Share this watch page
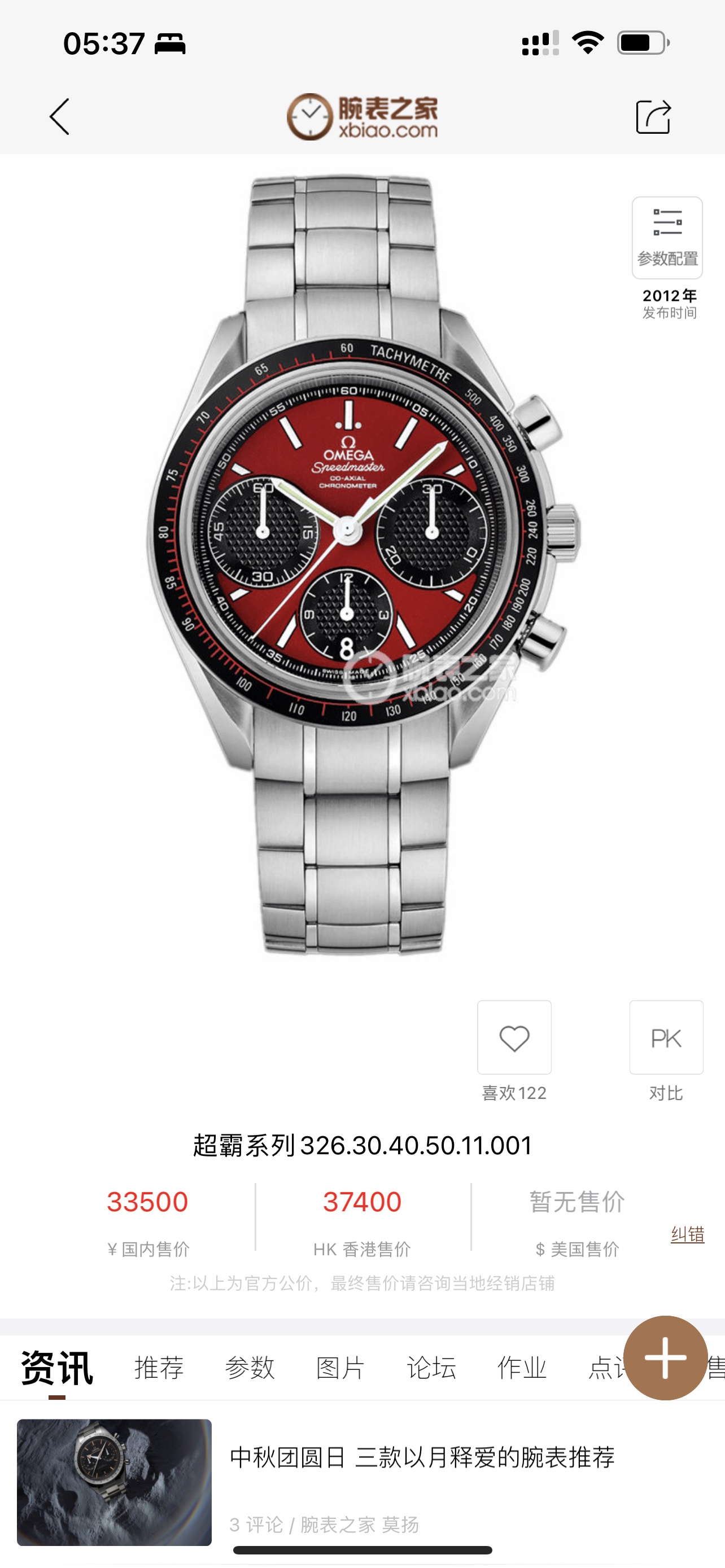 click(653, 116)
